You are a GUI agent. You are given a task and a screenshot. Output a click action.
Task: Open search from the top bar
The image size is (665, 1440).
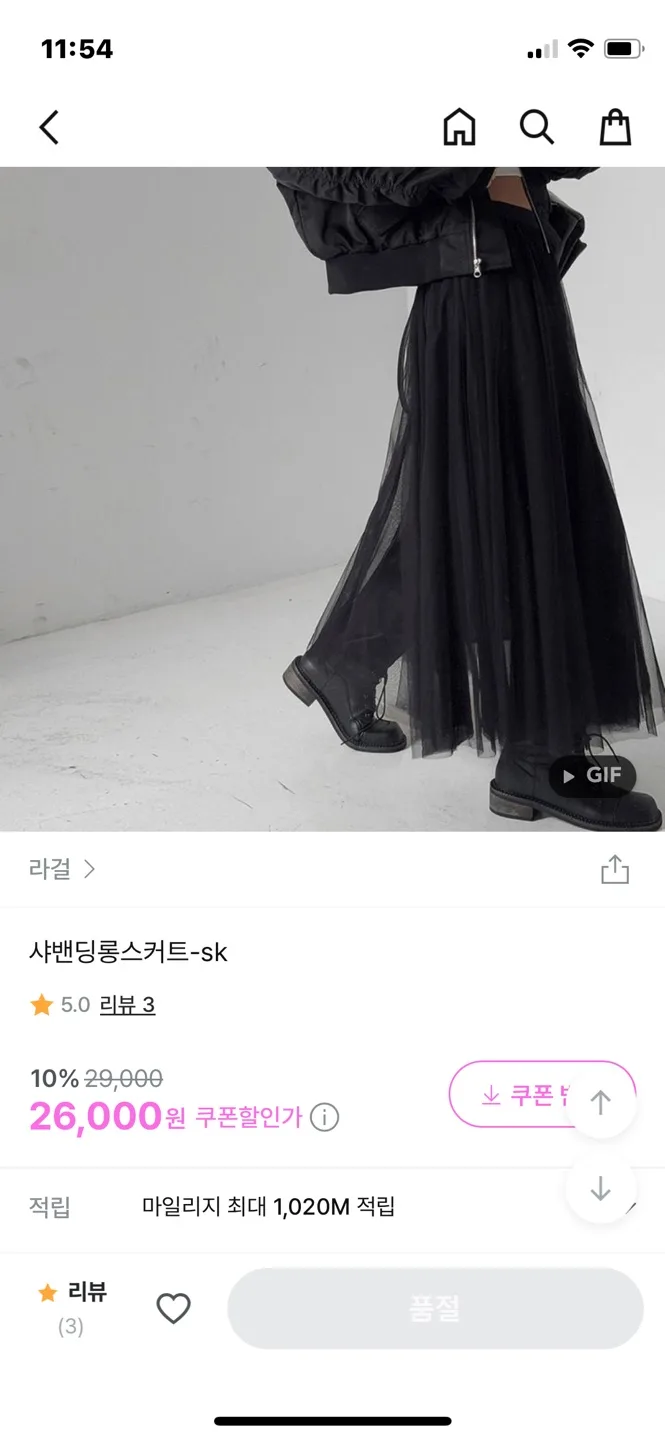pyautogui.click(x=537, y=127)
